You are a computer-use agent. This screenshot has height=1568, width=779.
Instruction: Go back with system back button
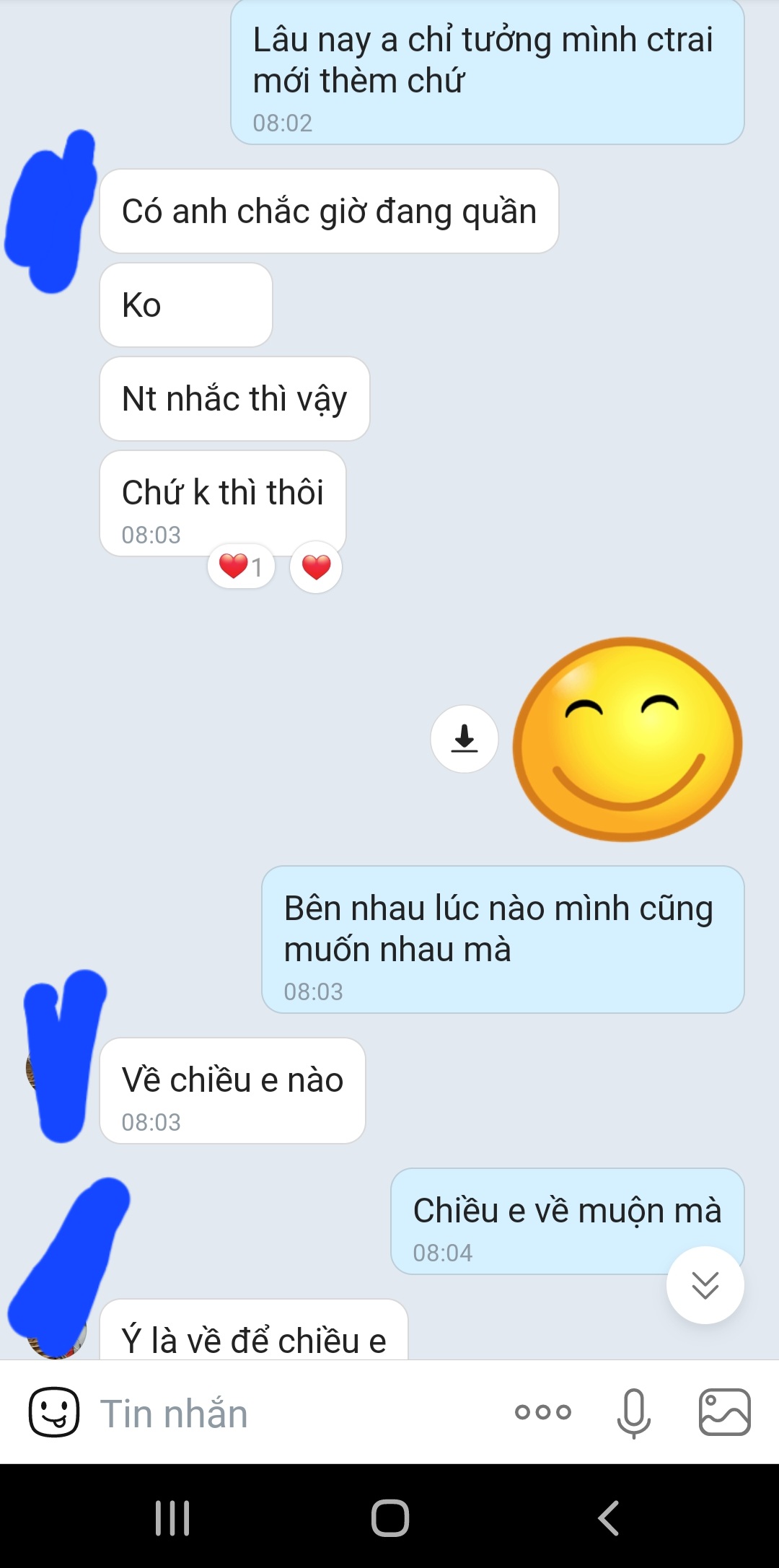point(608,1517)
